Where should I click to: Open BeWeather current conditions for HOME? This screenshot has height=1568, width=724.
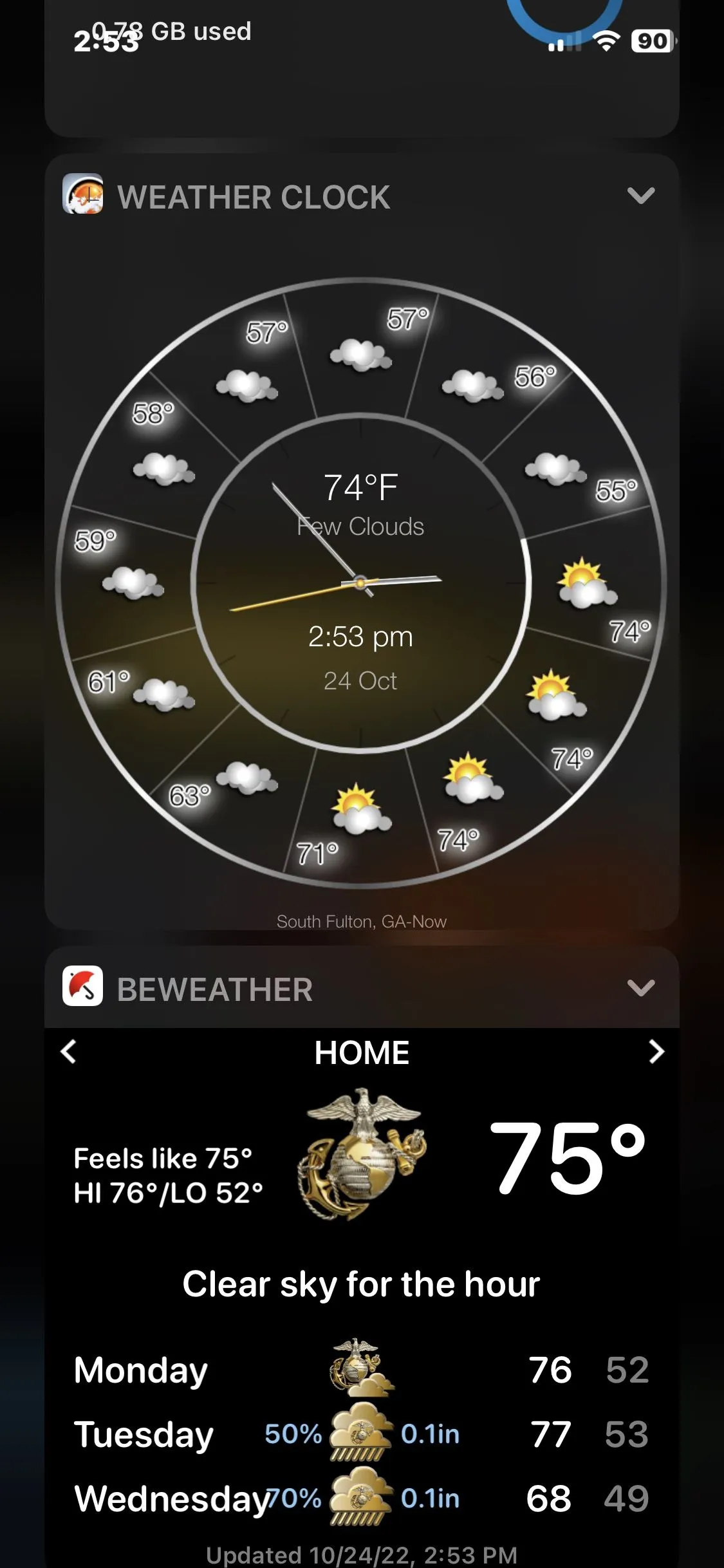pyautogui.click(x=361, y=1159)
